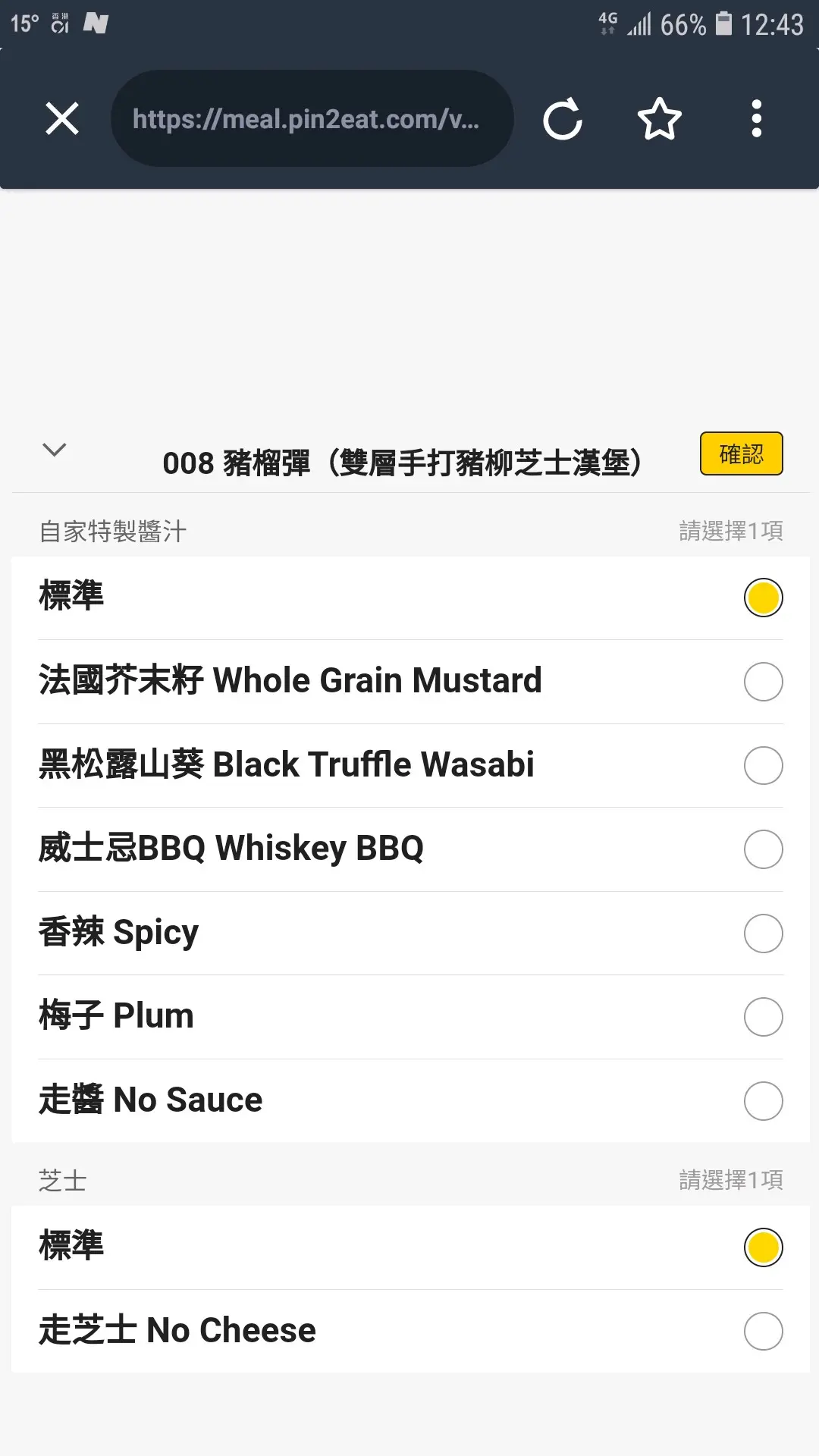
Task: Pick the Plum sauce option
Action: click(763, 1017)
